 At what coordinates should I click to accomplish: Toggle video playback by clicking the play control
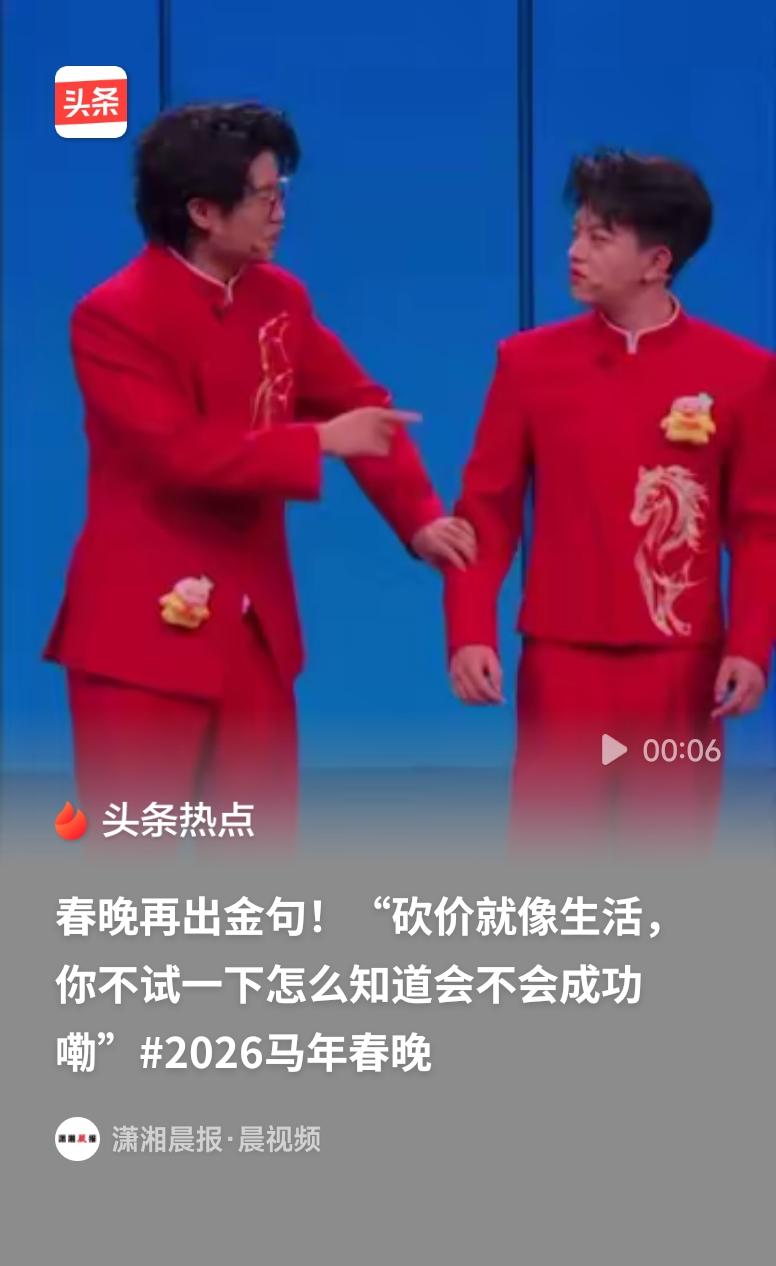(614, 750)
